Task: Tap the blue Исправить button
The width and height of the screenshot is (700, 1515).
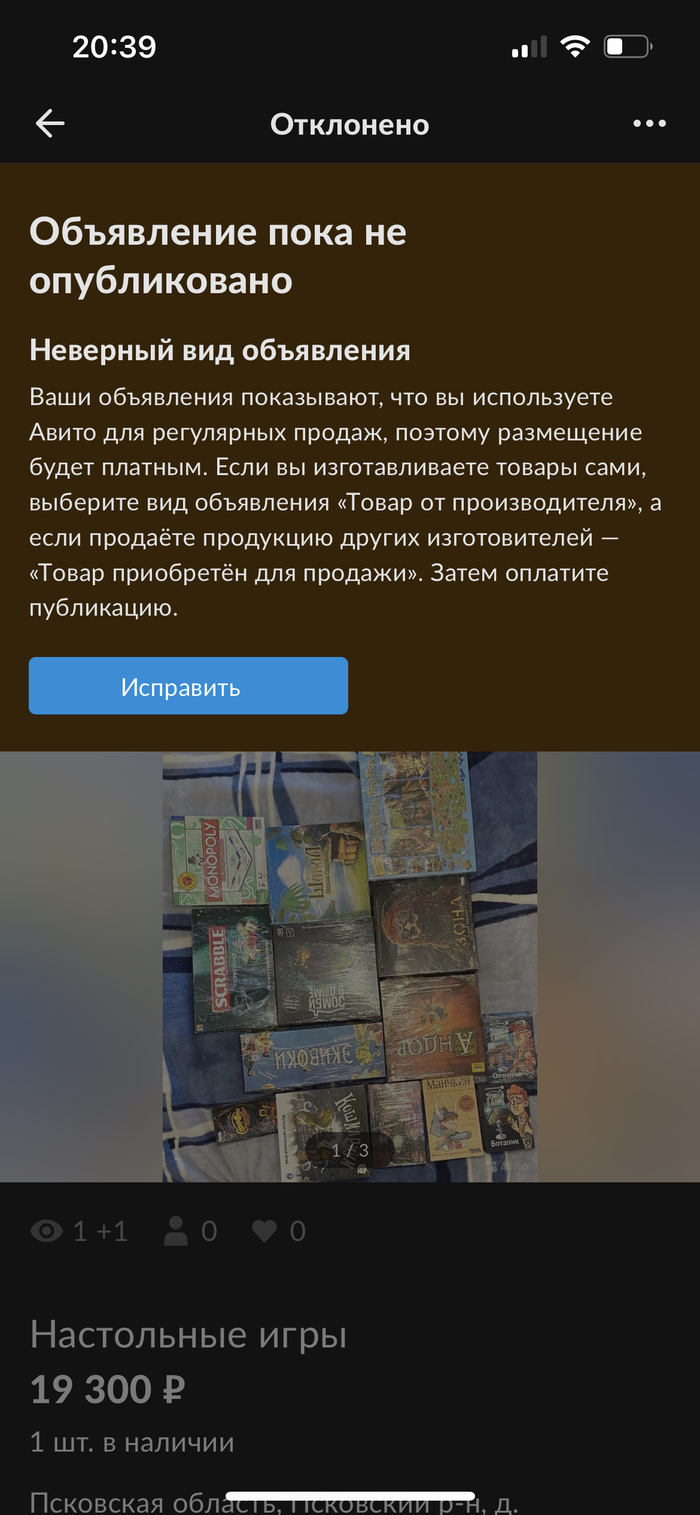Action: pyautogui.click(x=188, y=686)
